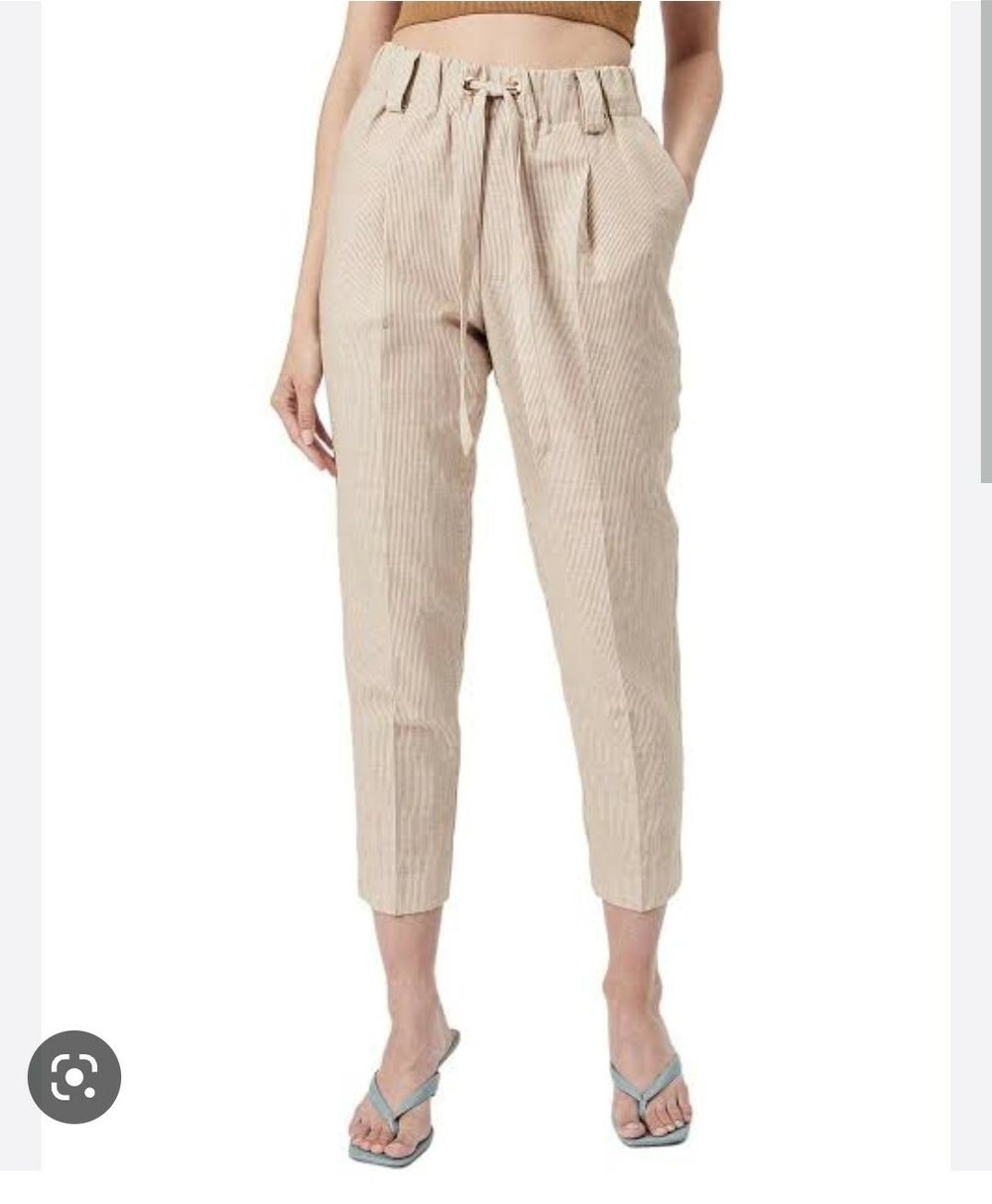
Task: Open visual search lens on this image
Action: [x=74, y=1077]
